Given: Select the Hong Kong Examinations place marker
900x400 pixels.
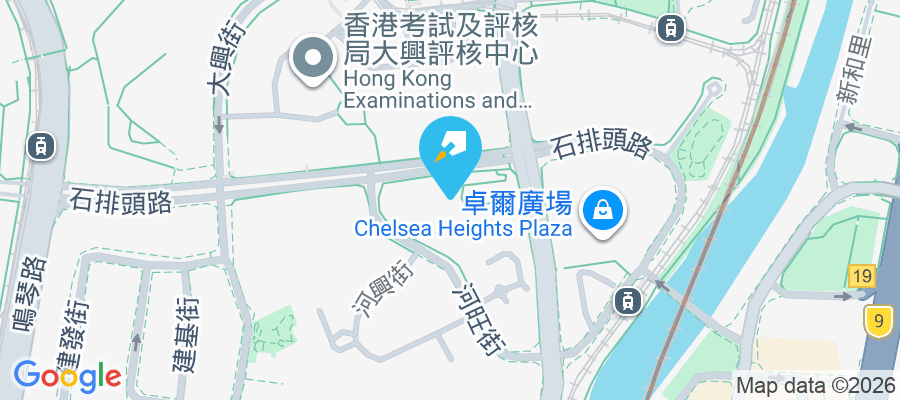Looking at the screenshot, I should click(313, 58).
